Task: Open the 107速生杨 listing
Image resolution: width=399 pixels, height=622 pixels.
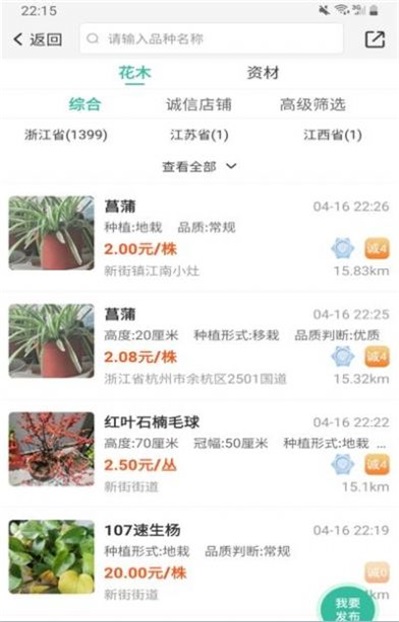Action: [200, 561]
